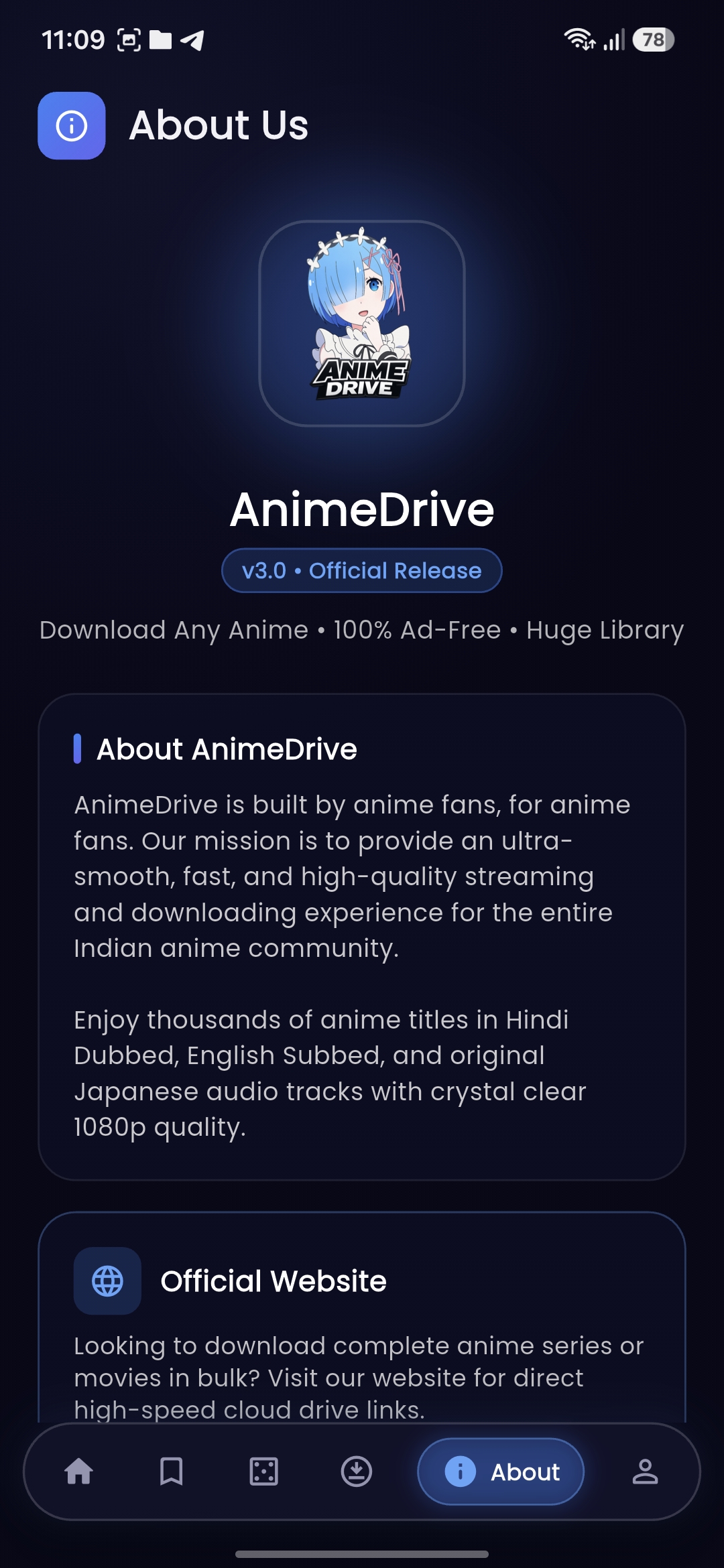Screen dimensions: 724x1568
Task: Switch to the Downloads tab
Action: click(357, 1472)
